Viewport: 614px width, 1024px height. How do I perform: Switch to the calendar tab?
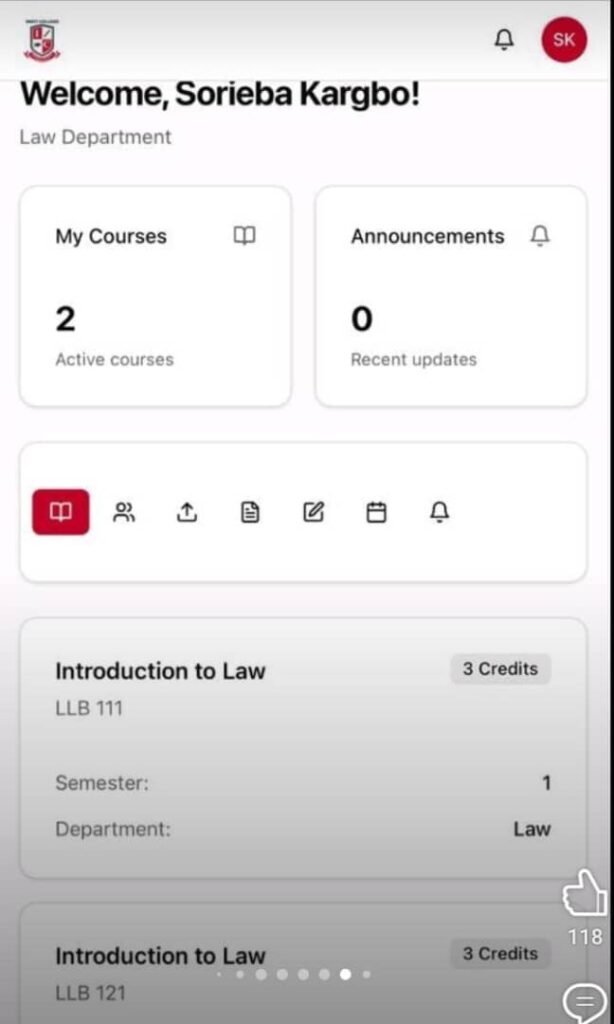[x=376, y=512]
